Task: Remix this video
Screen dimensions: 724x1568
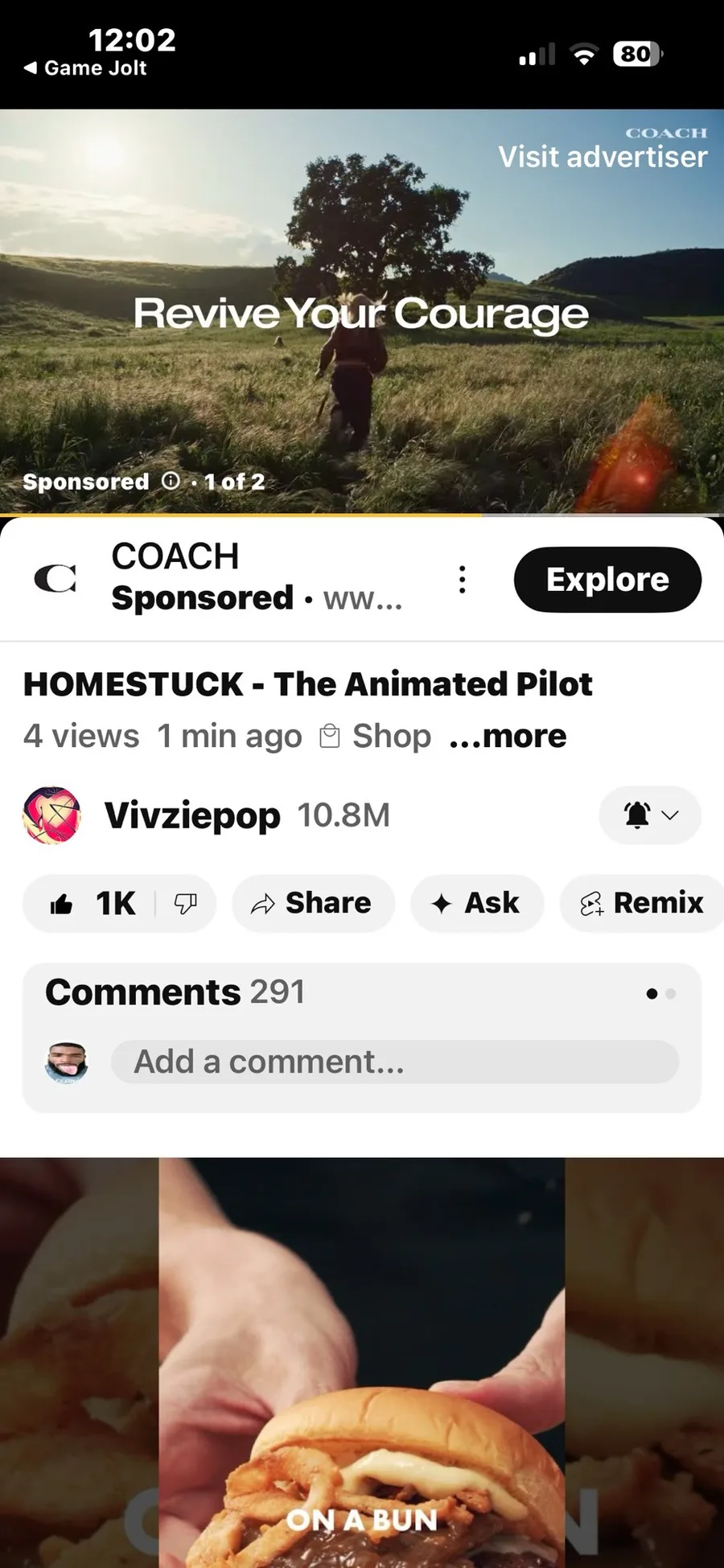Action: click(642, 904)
